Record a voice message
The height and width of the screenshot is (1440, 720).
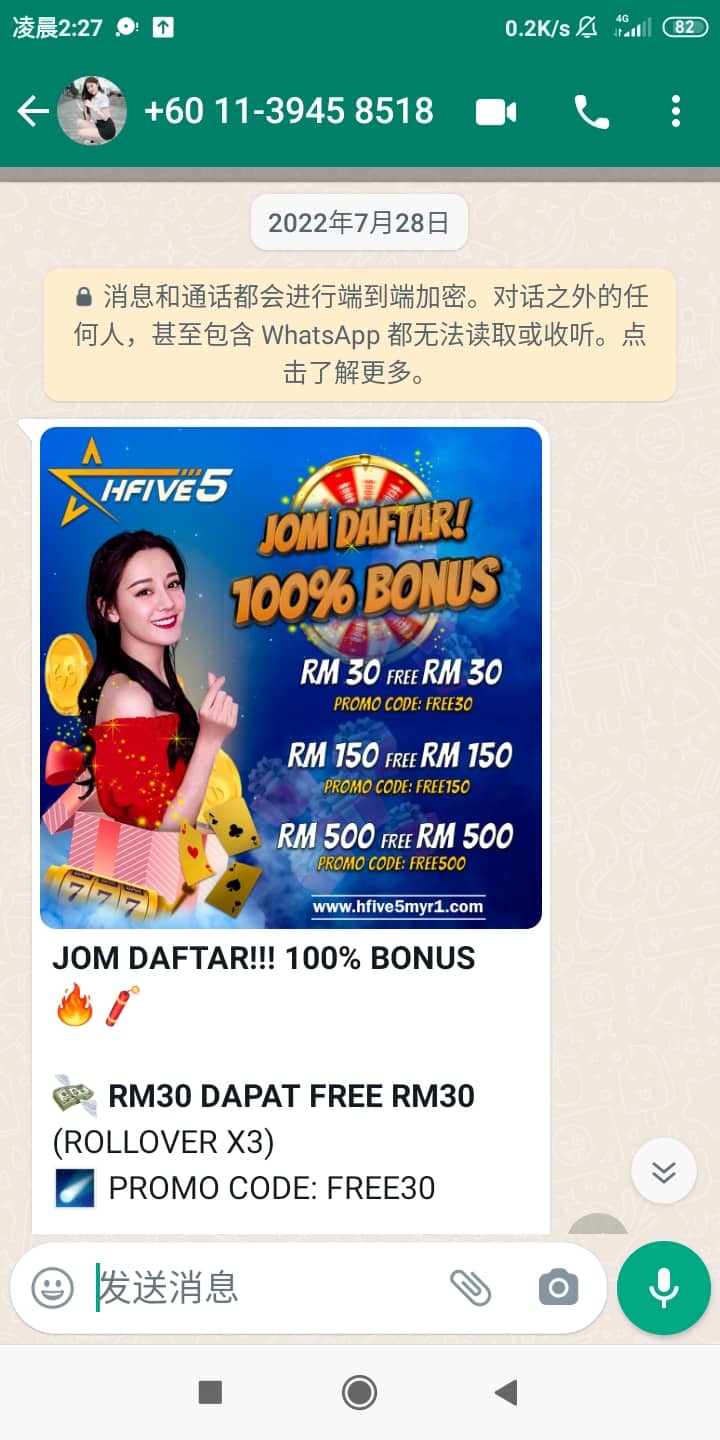point(664,1288)
